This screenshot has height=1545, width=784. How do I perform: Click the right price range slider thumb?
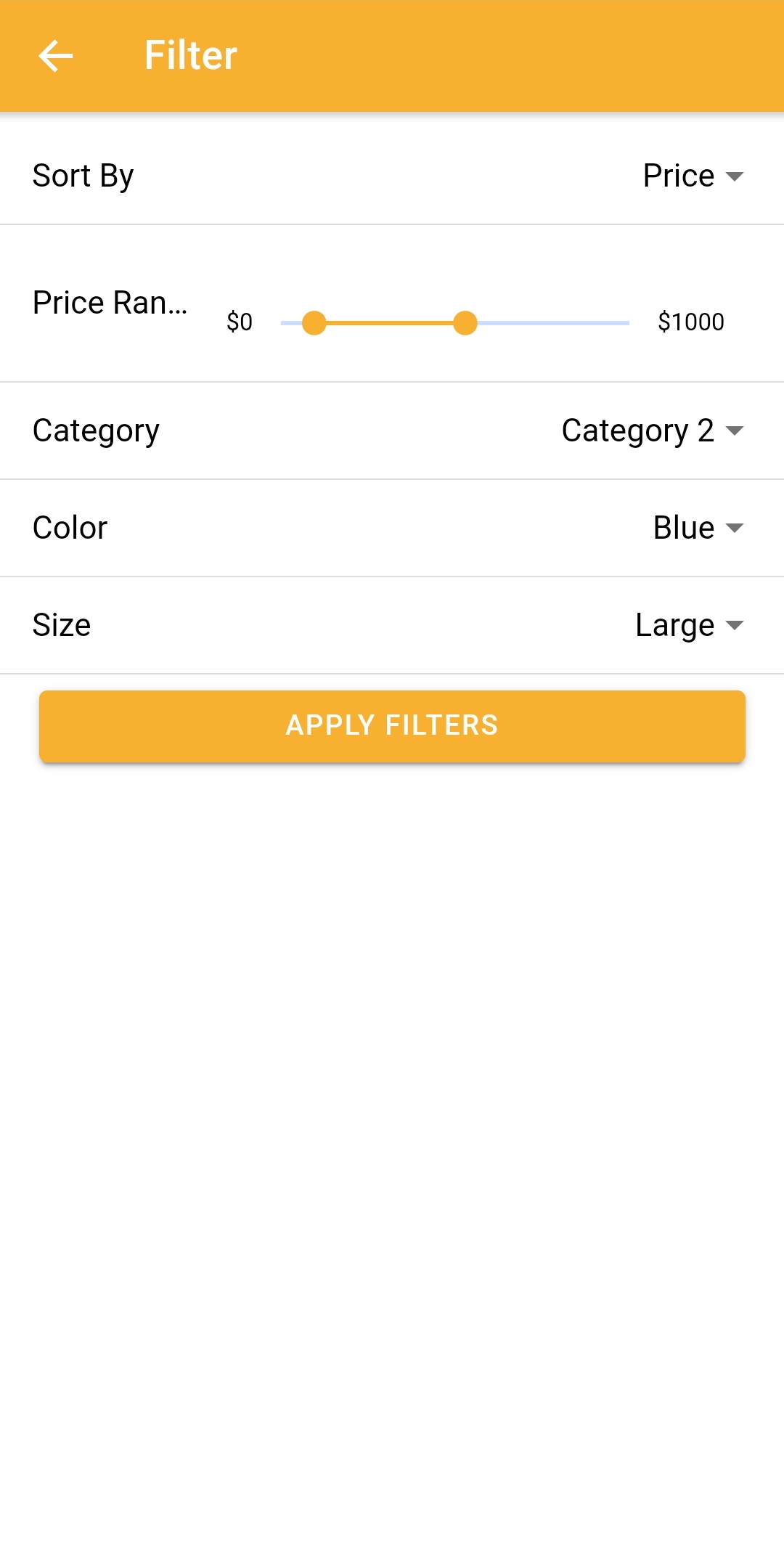pos(465,323)
